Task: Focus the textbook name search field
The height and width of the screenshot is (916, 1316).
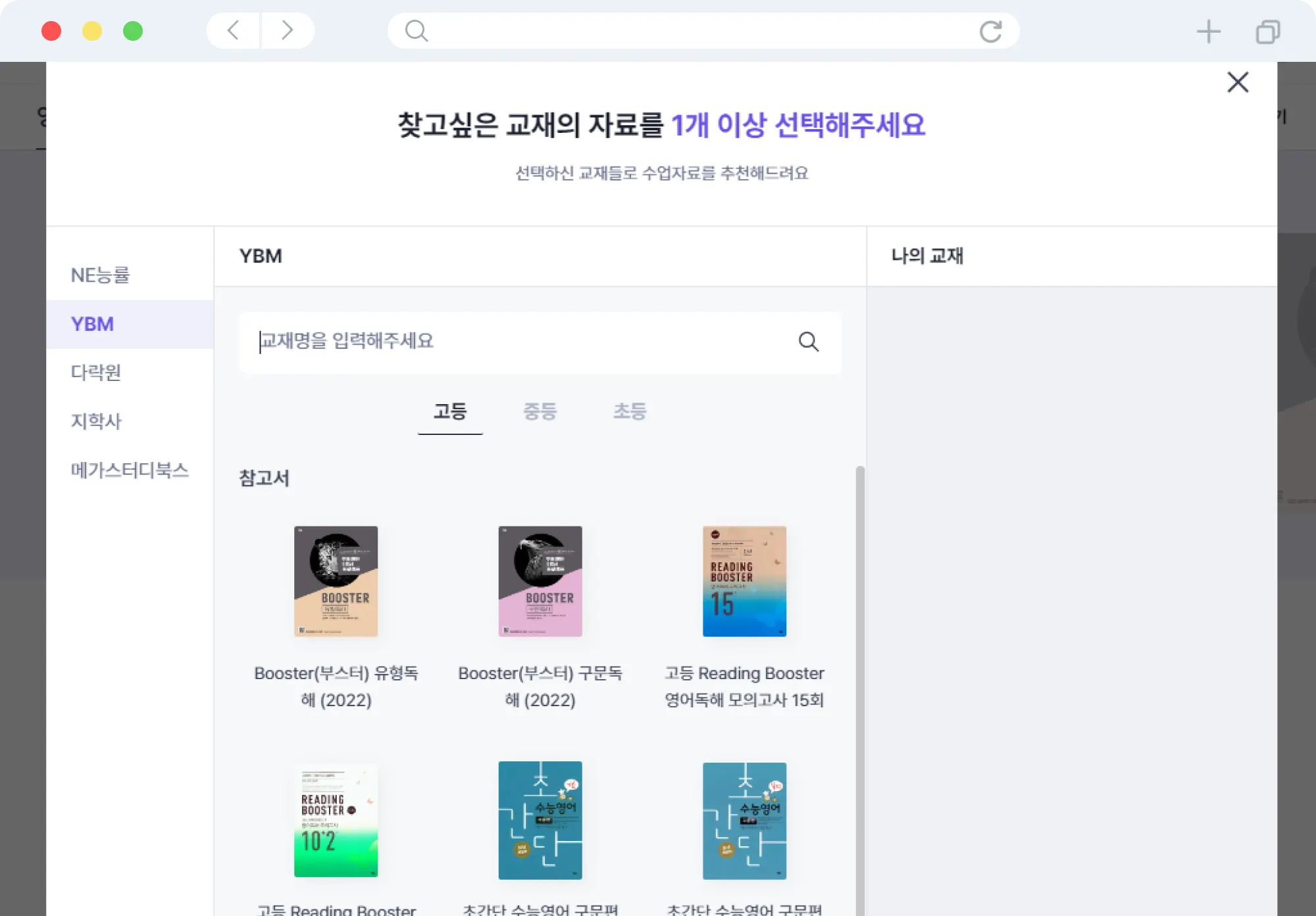Action: 520,342
